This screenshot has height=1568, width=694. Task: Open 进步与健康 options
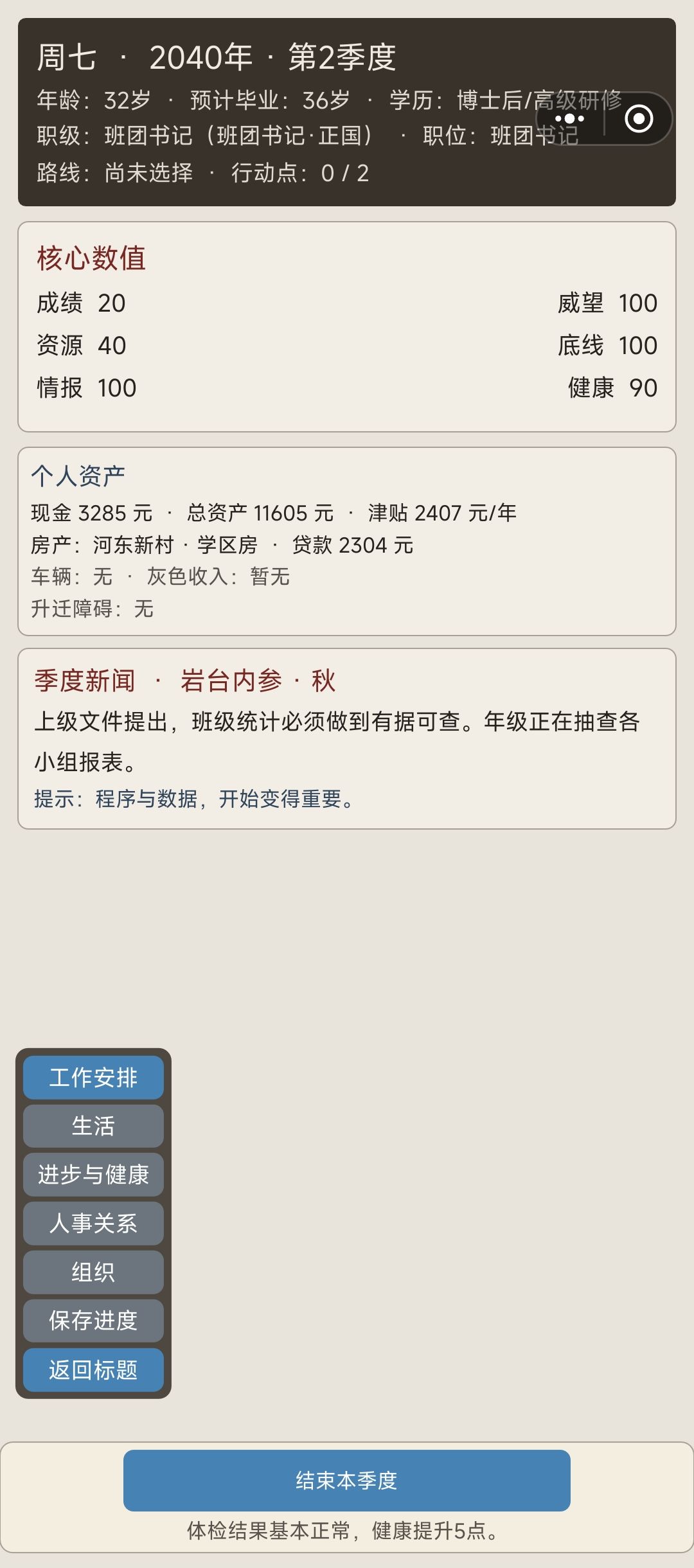(x=93, y=1175)
